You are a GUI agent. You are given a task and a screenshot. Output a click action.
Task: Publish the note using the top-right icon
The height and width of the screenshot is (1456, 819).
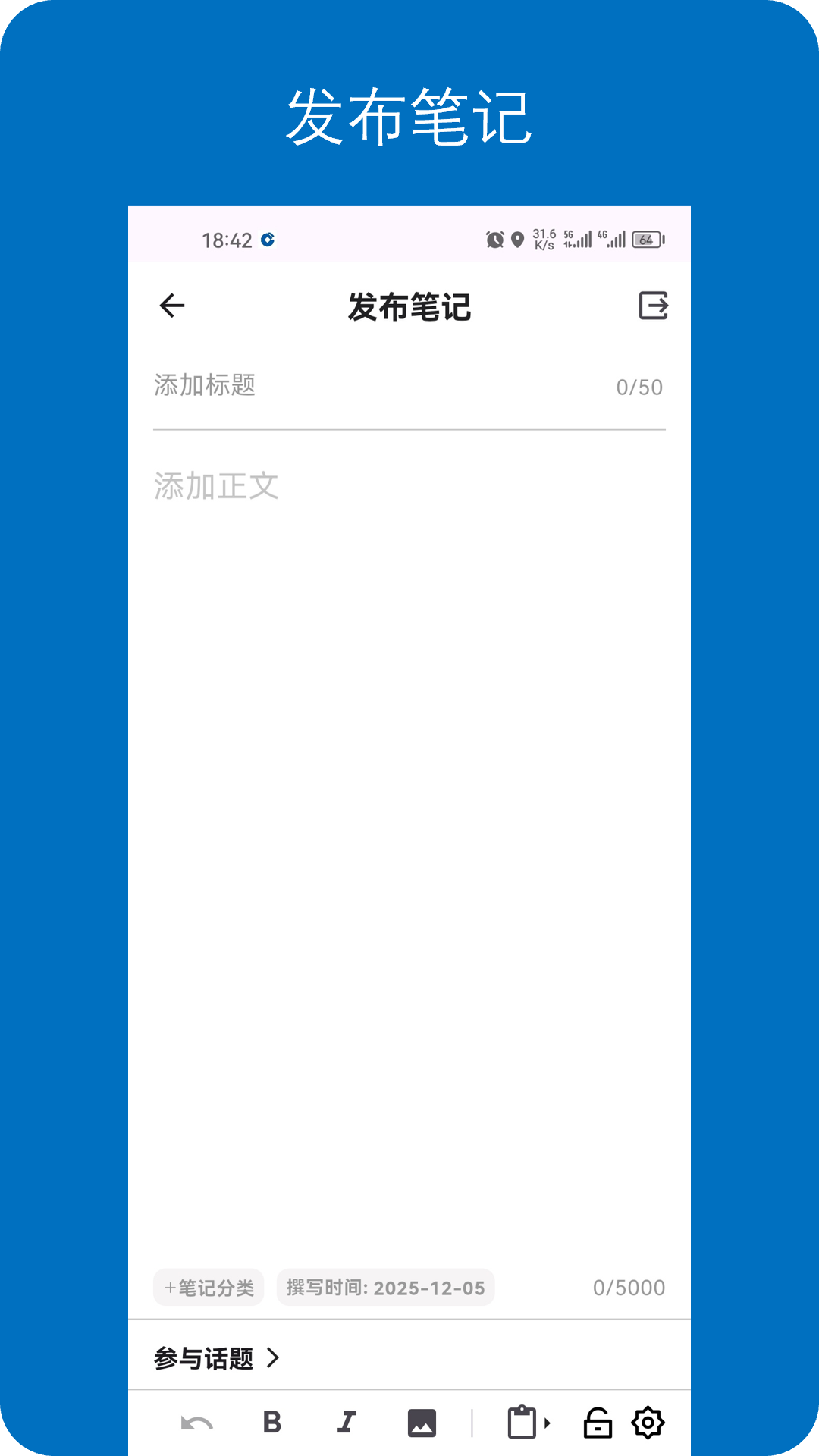(x=654, y=306)
